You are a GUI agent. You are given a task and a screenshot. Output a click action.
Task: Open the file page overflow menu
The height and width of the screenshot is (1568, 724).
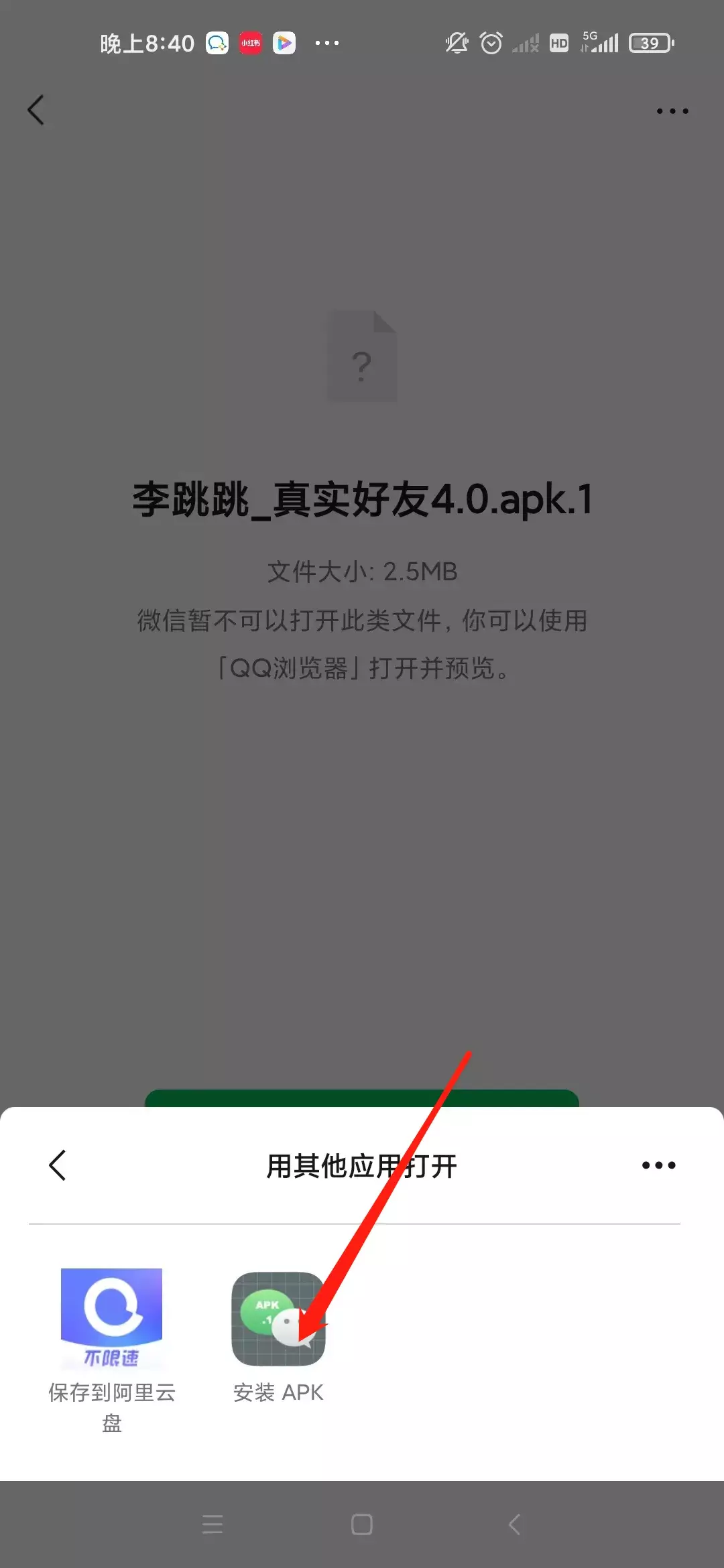[672, 111]
